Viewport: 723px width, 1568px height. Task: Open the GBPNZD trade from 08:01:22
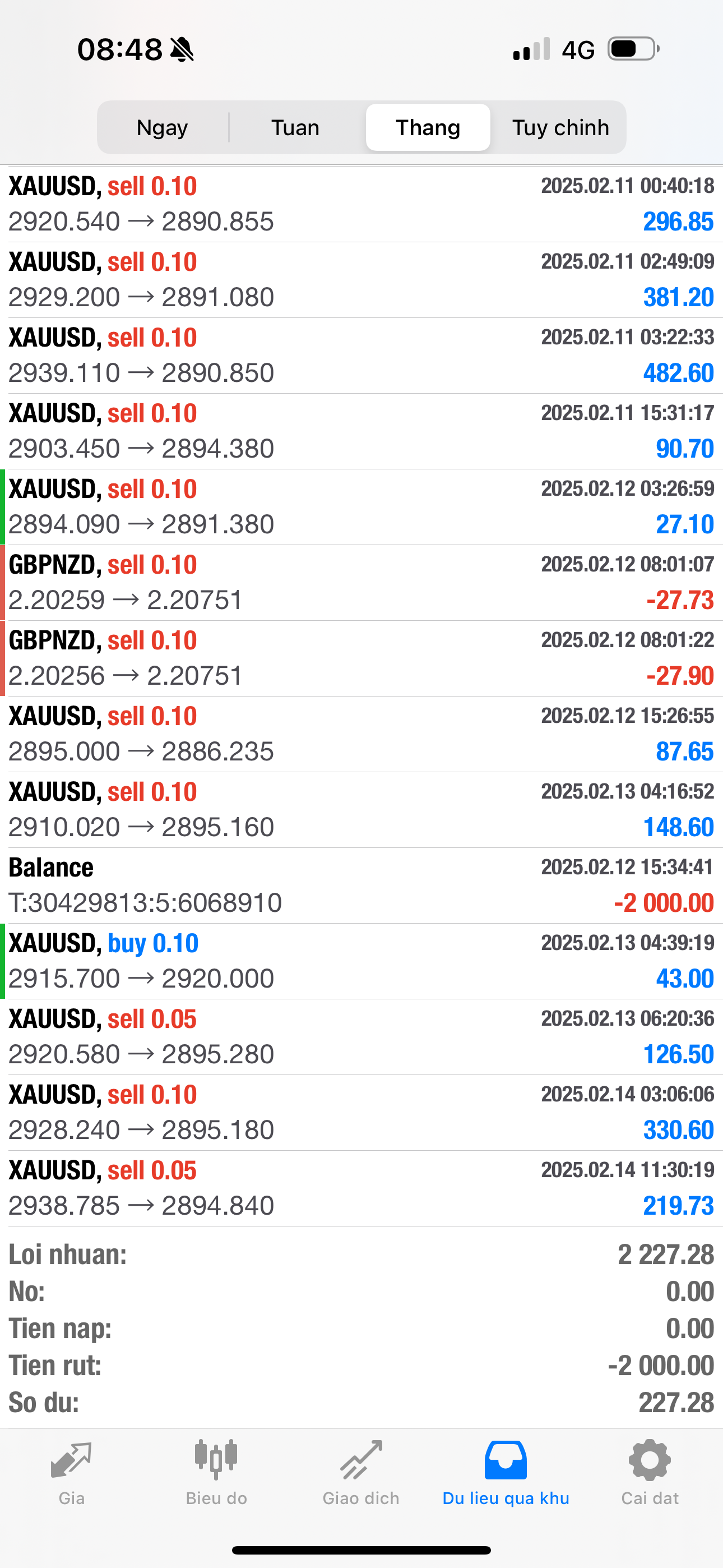click(x=361, y=658)
